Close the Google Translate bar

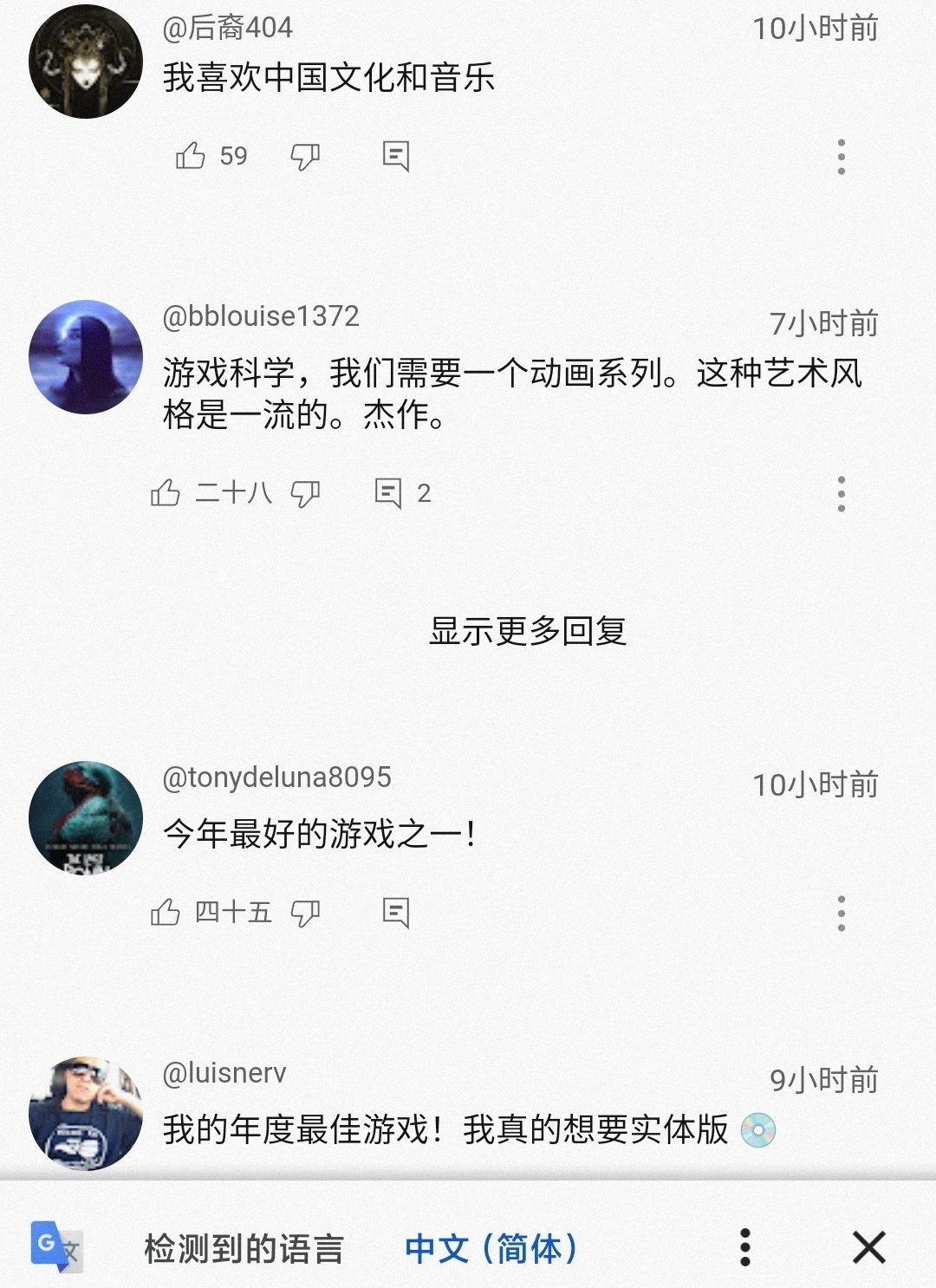point(869,1248)
